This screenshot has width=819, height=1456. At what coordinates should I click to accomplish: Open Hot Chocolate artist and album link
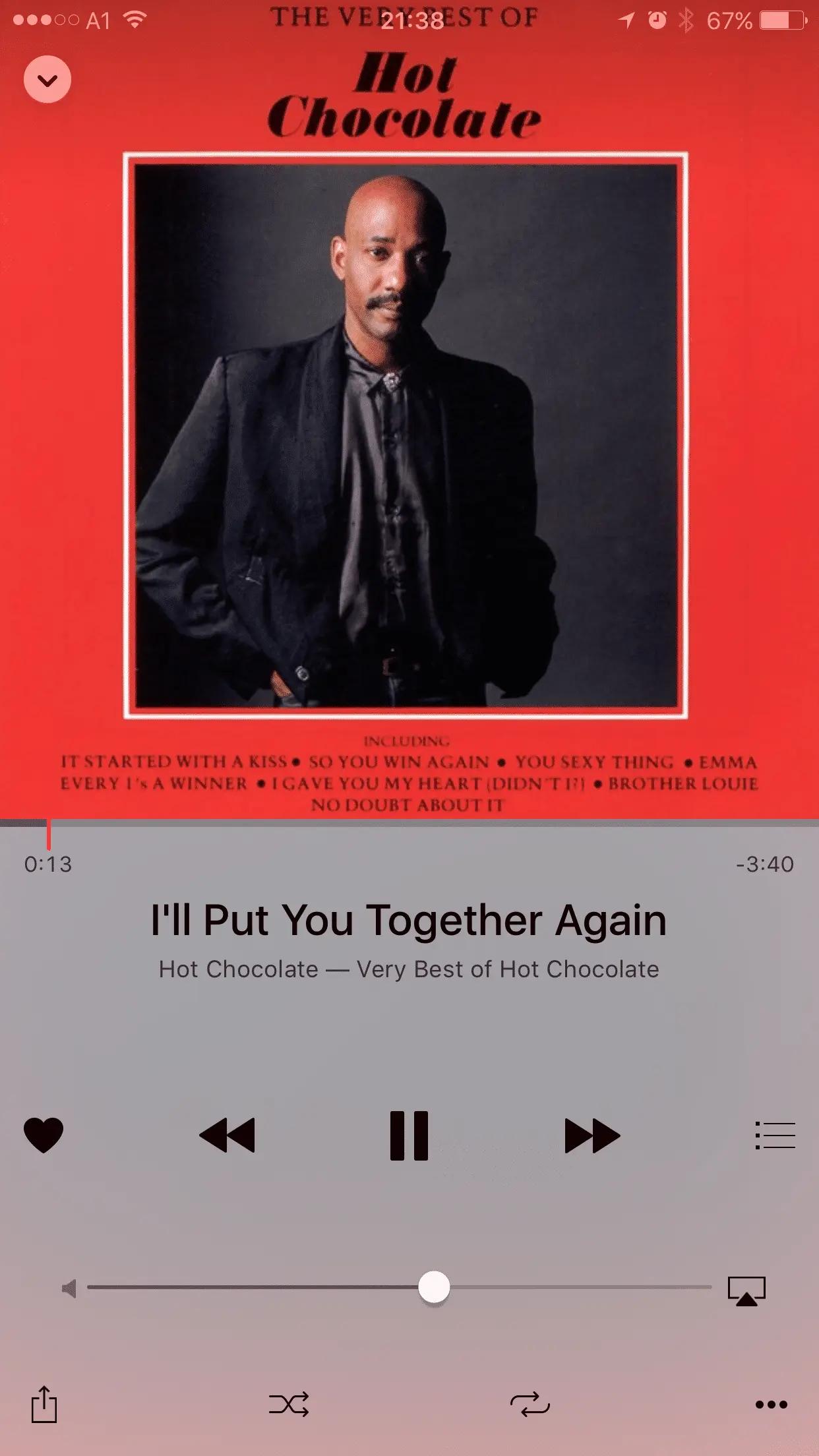pos(409,969)
